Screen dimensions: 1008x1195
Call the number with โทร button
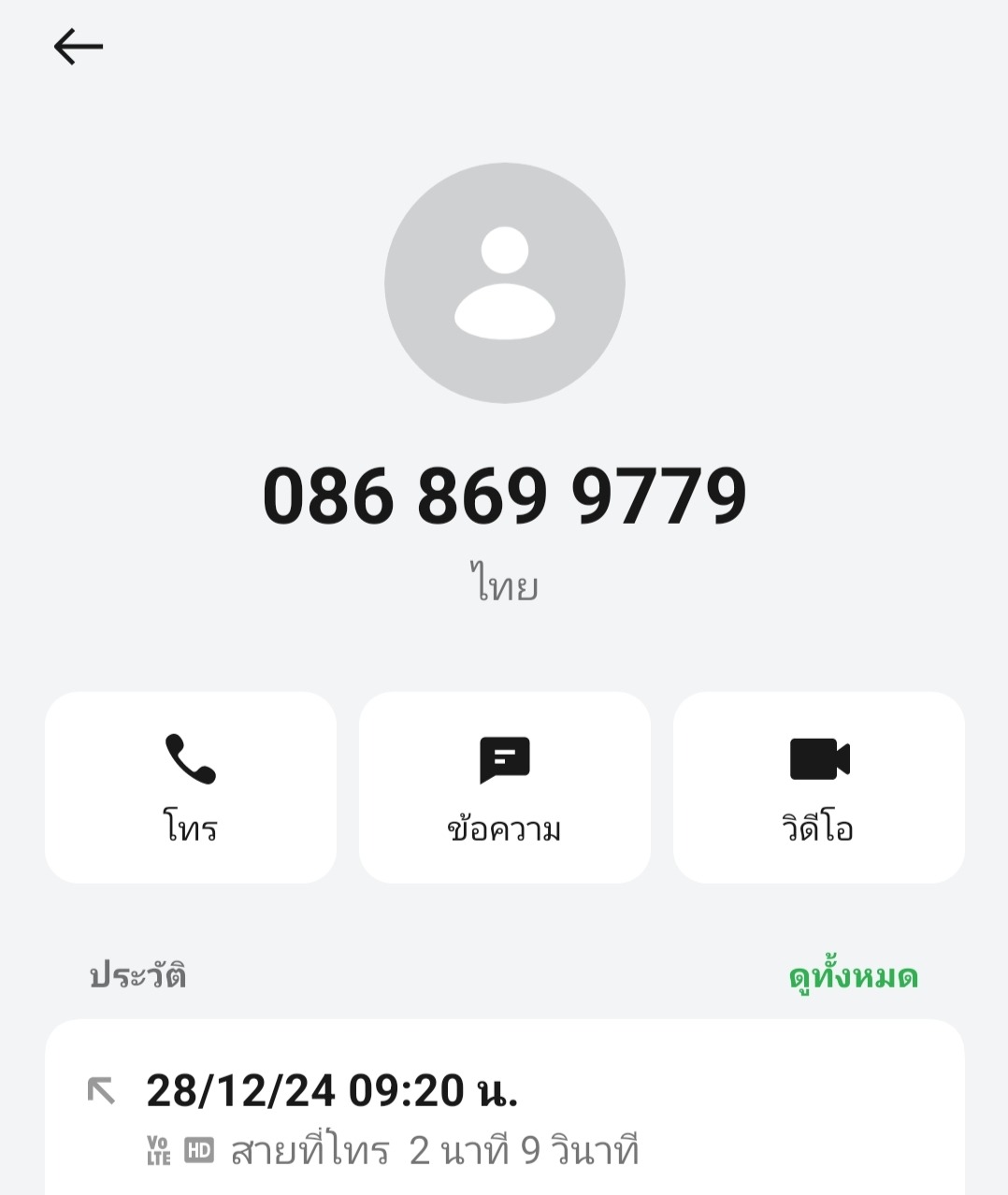tap(191, 787)
